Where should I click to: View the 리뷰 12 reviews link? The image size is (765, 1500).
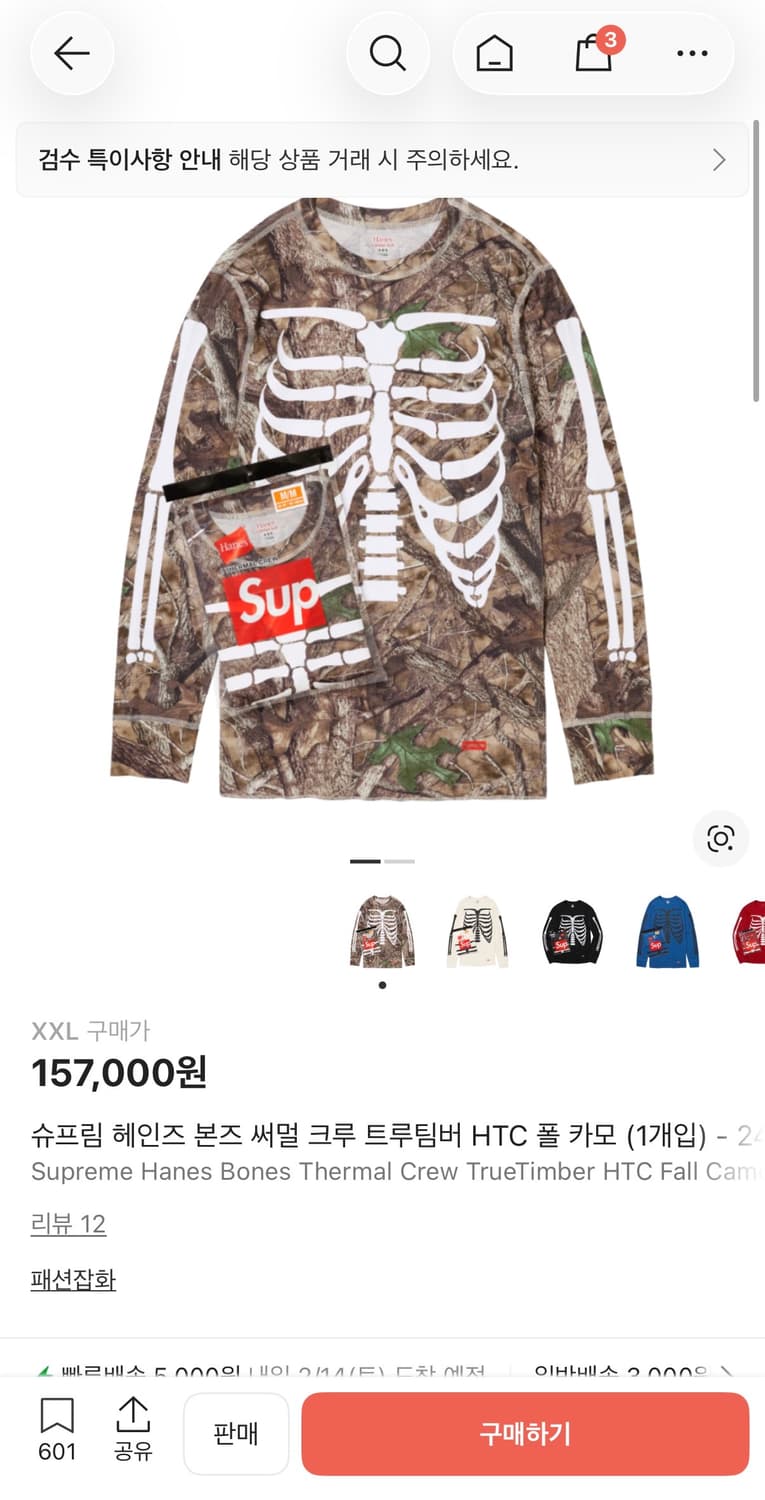click(69, 1223)
